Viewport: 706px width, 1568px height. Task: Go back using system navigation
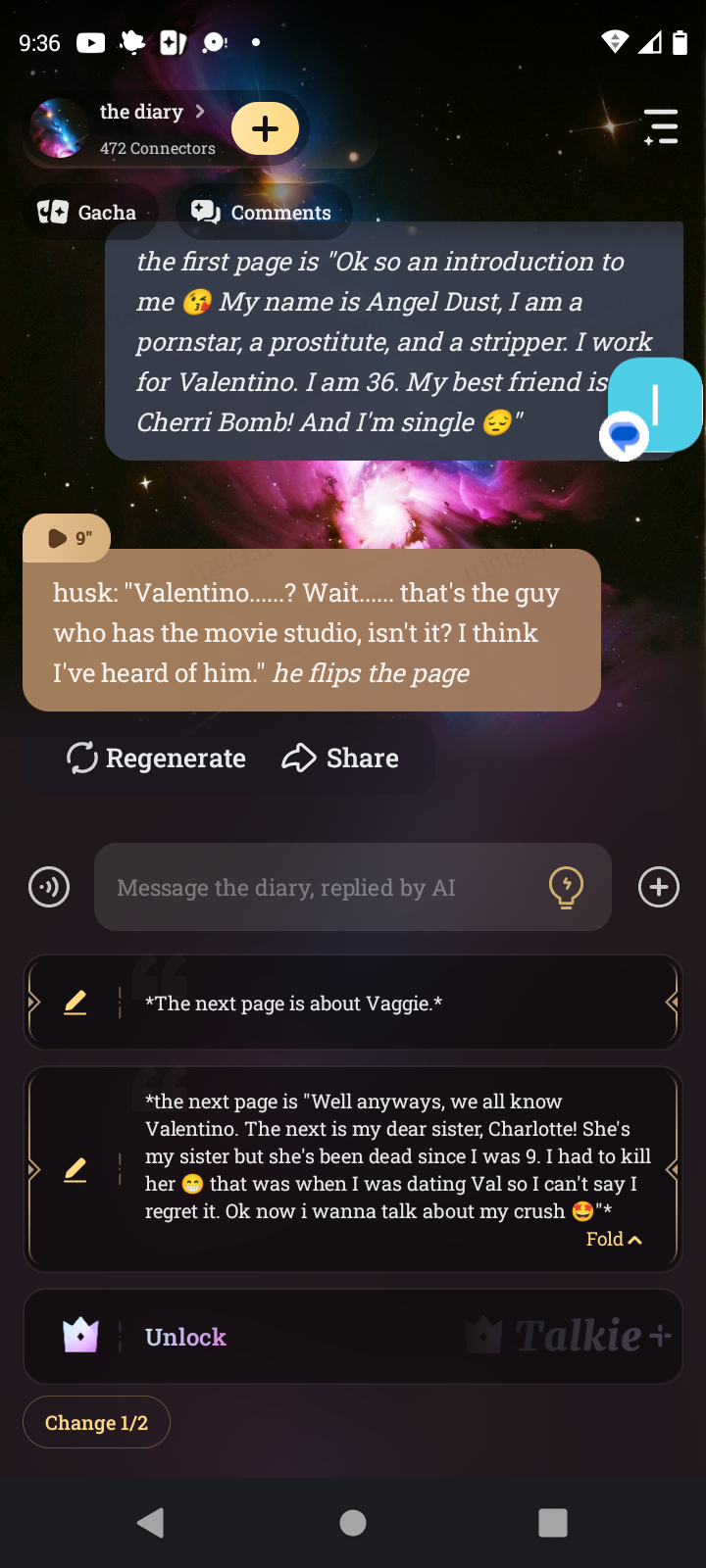point(150,1522)
